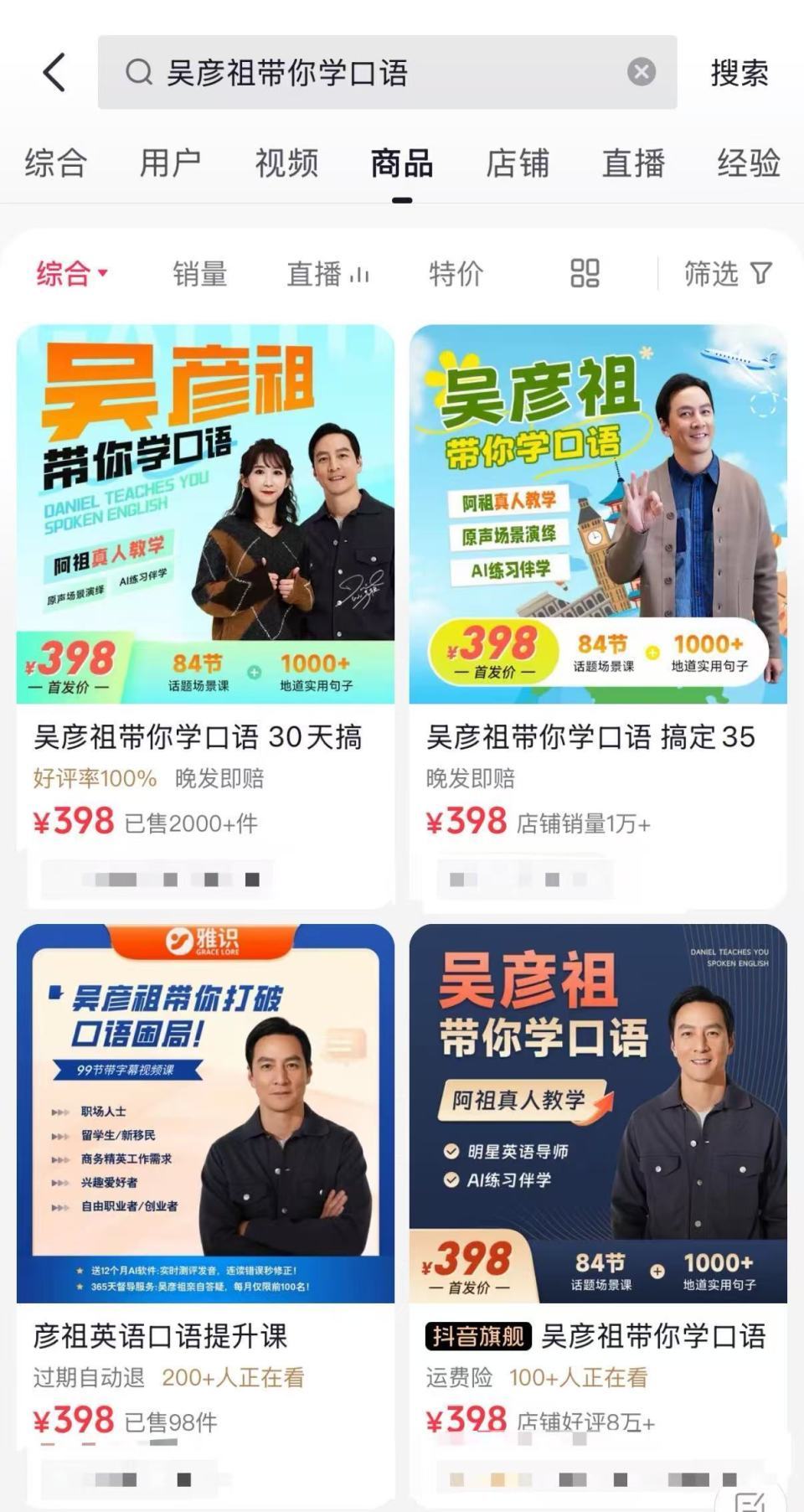
Task: Sort results by 特价
Action: [456, 274]
